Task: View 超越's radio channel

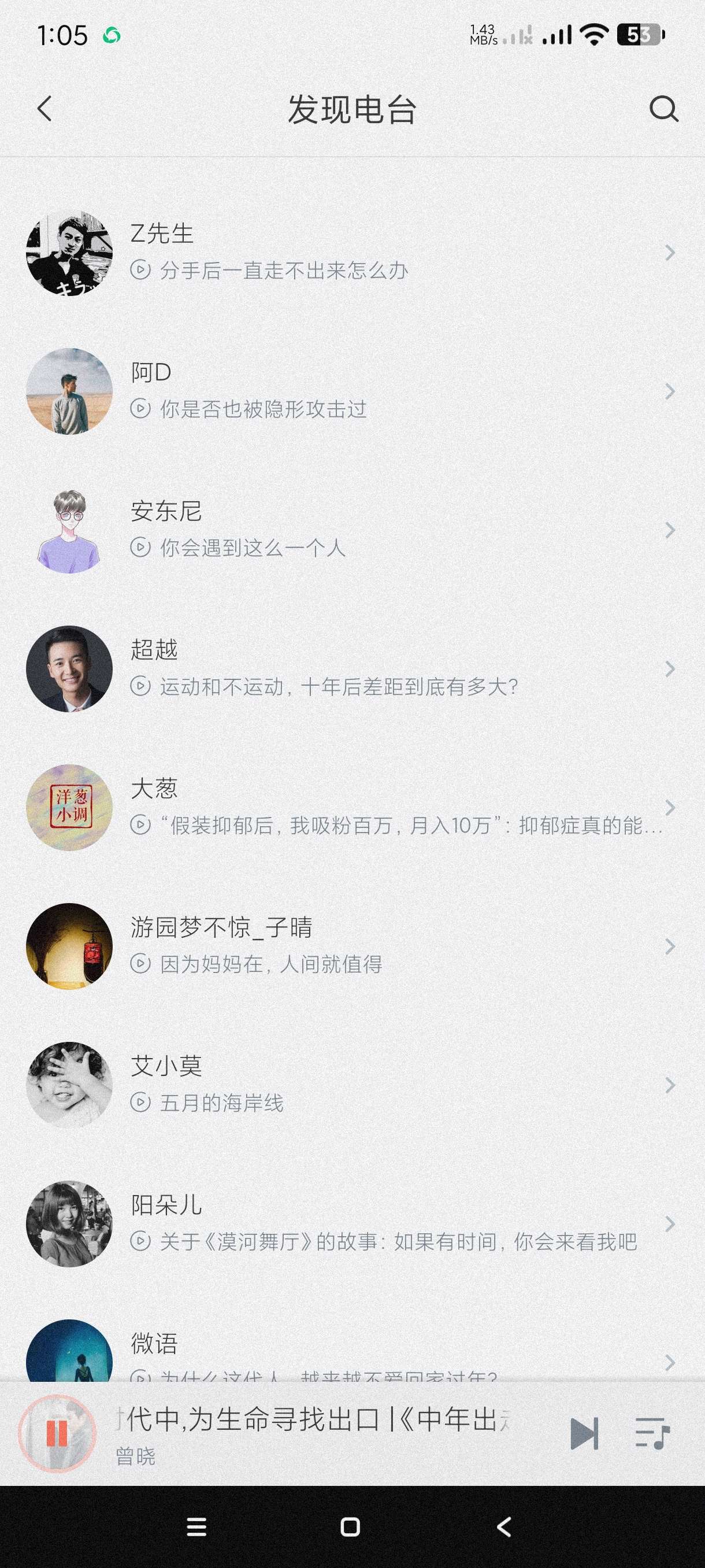Action: coord(352,669)
